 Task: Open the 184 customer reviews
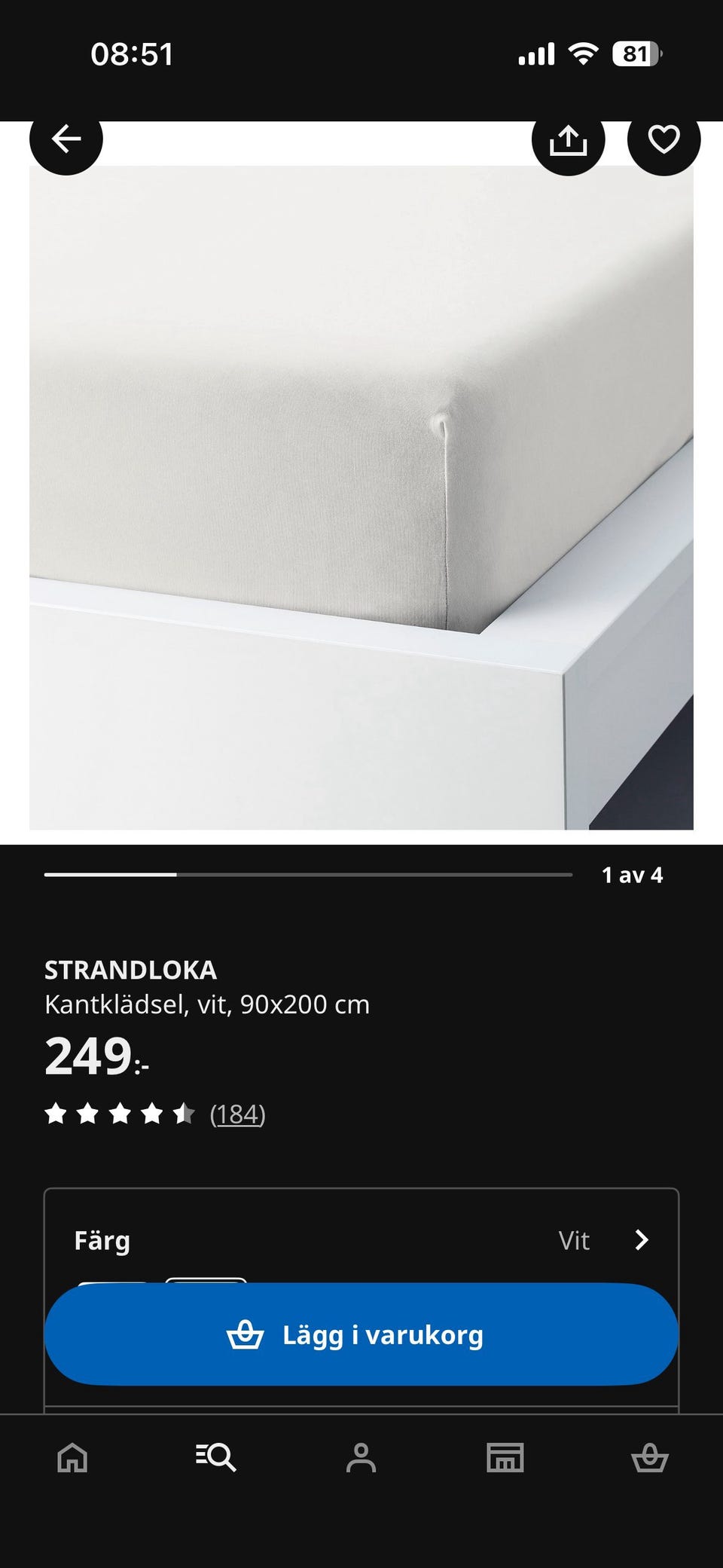(237, 1114)
